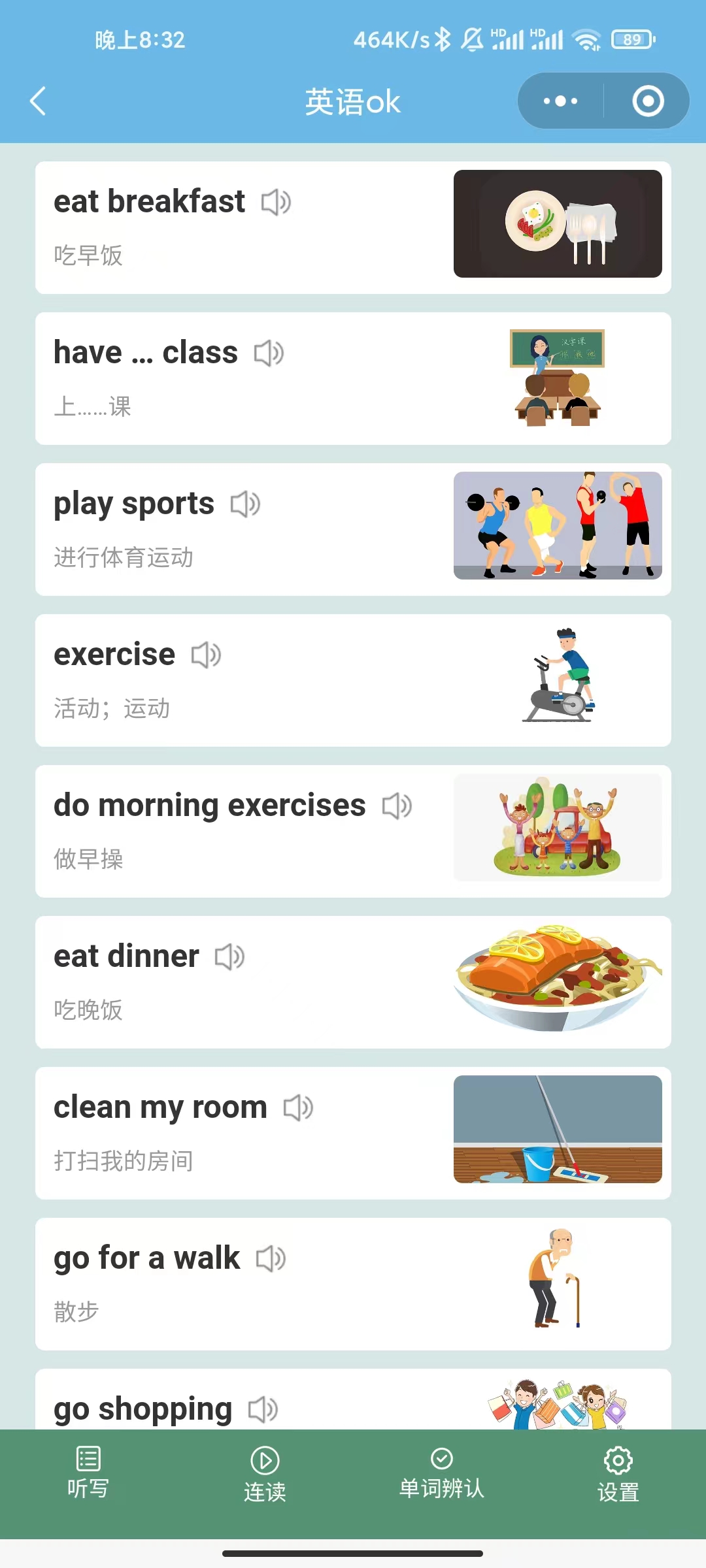Play audio for have ... class
Image resolution: width=706 pixels, height=1568 pixels.
point(269,353)
